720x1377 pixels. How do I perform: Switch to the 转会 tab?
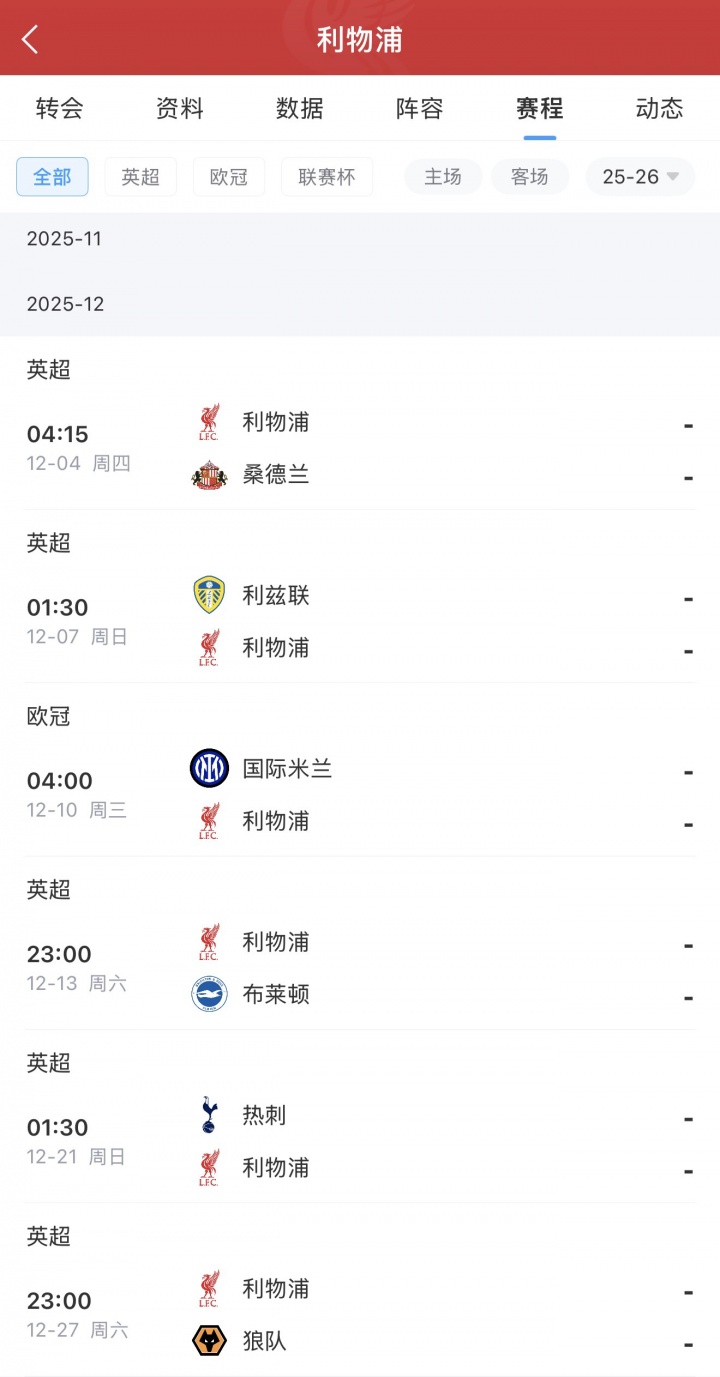[x=59, y=108]
